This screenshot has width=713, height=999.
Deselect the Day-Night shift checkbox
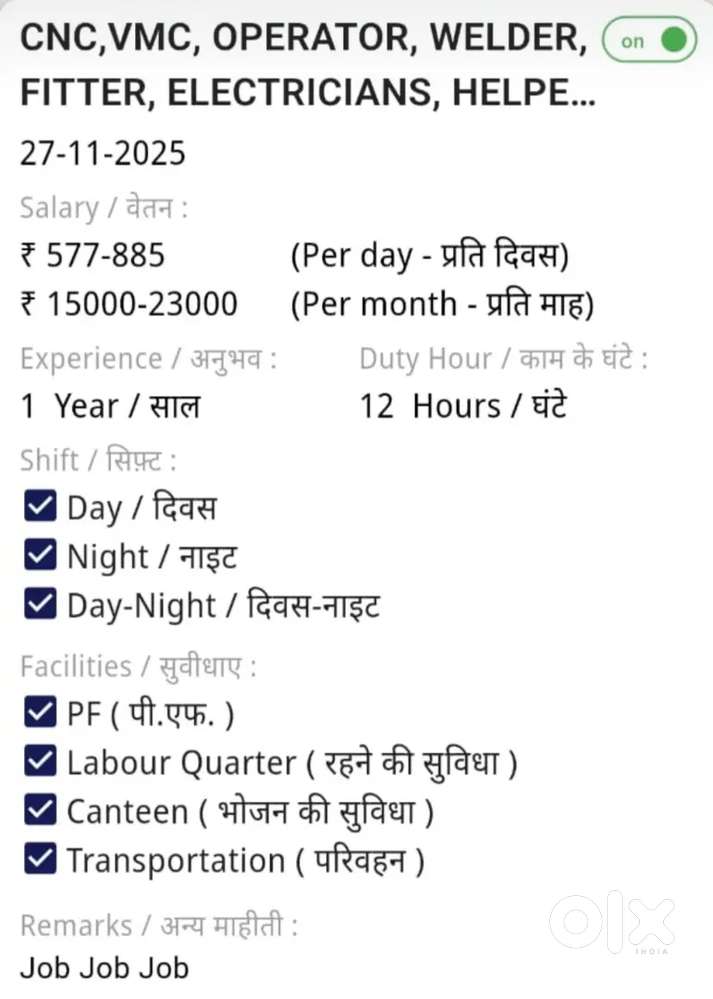(x=39, y=605)
